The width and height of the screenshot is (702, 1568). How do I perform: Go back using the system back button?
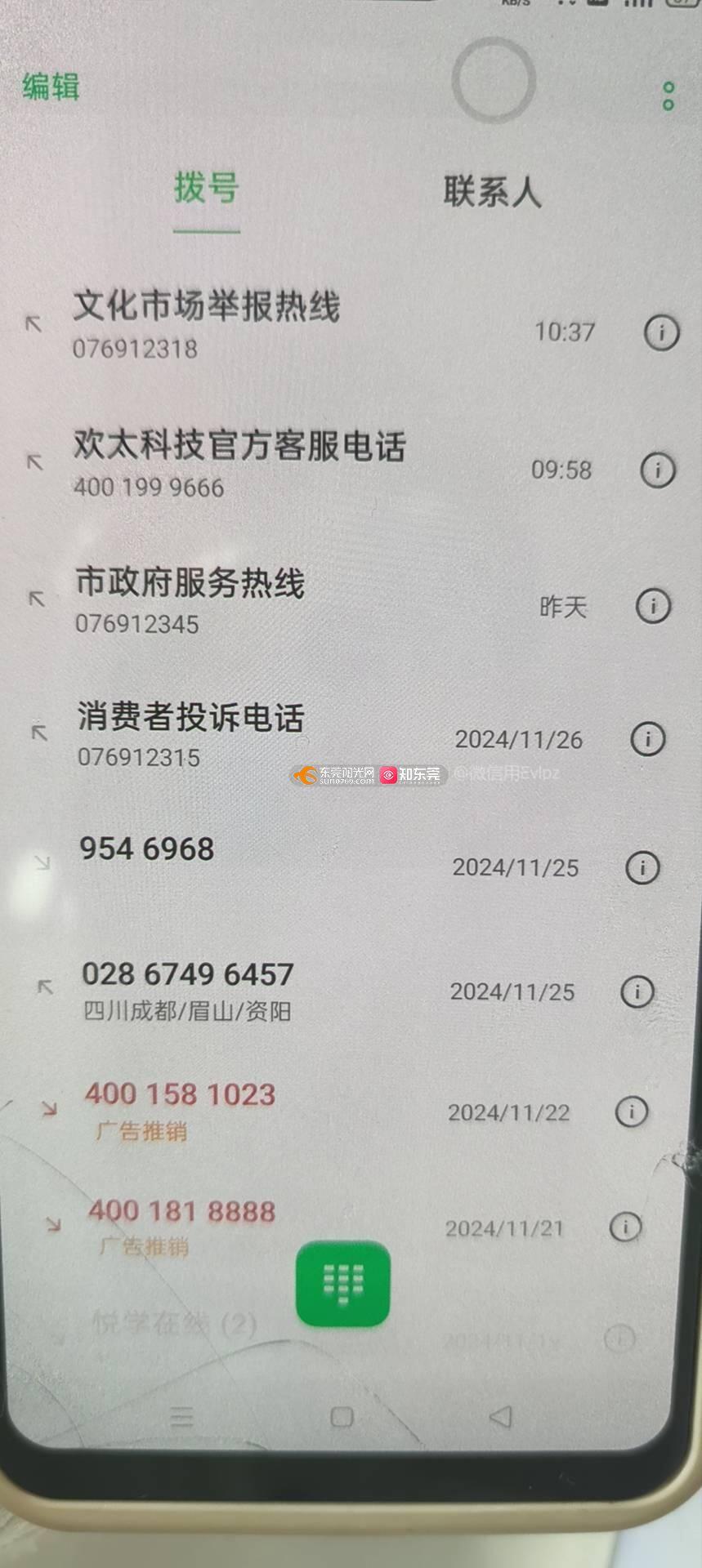(x=500, y=1415)
